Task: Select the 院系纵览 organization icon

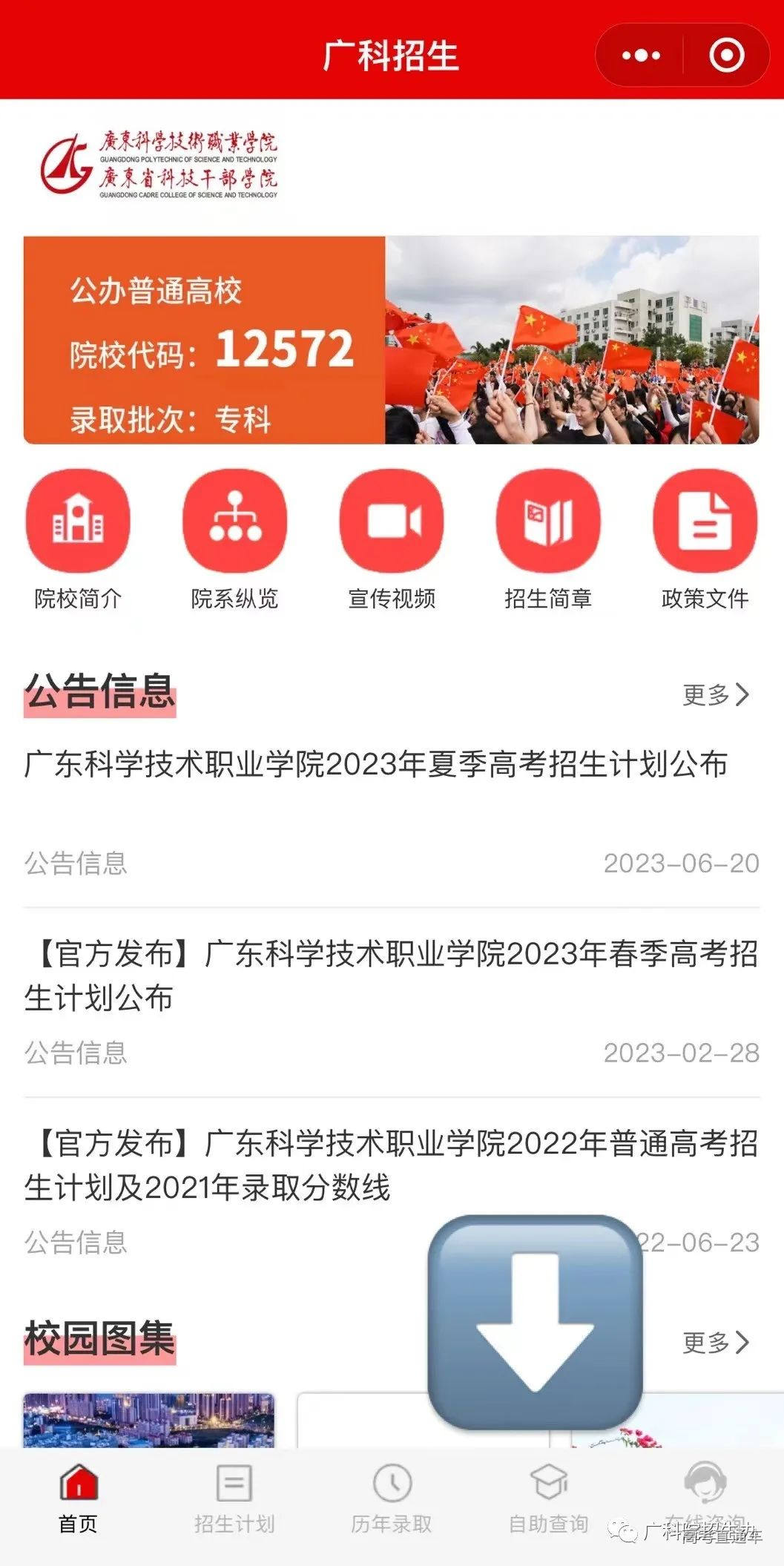Action: click(234, 522)
